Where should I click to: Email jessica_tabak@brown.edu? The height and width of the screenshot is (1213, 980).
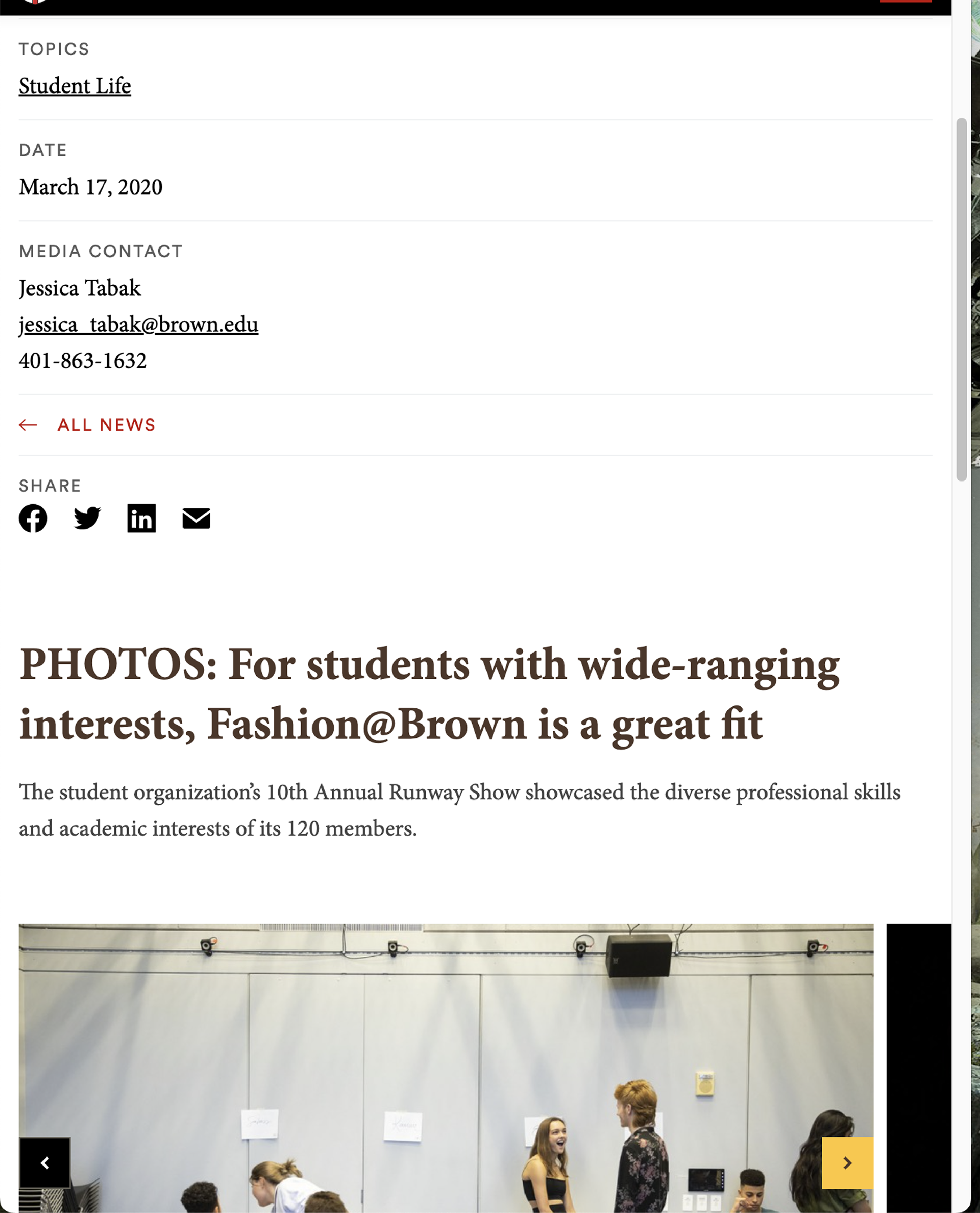coord(138,325)
